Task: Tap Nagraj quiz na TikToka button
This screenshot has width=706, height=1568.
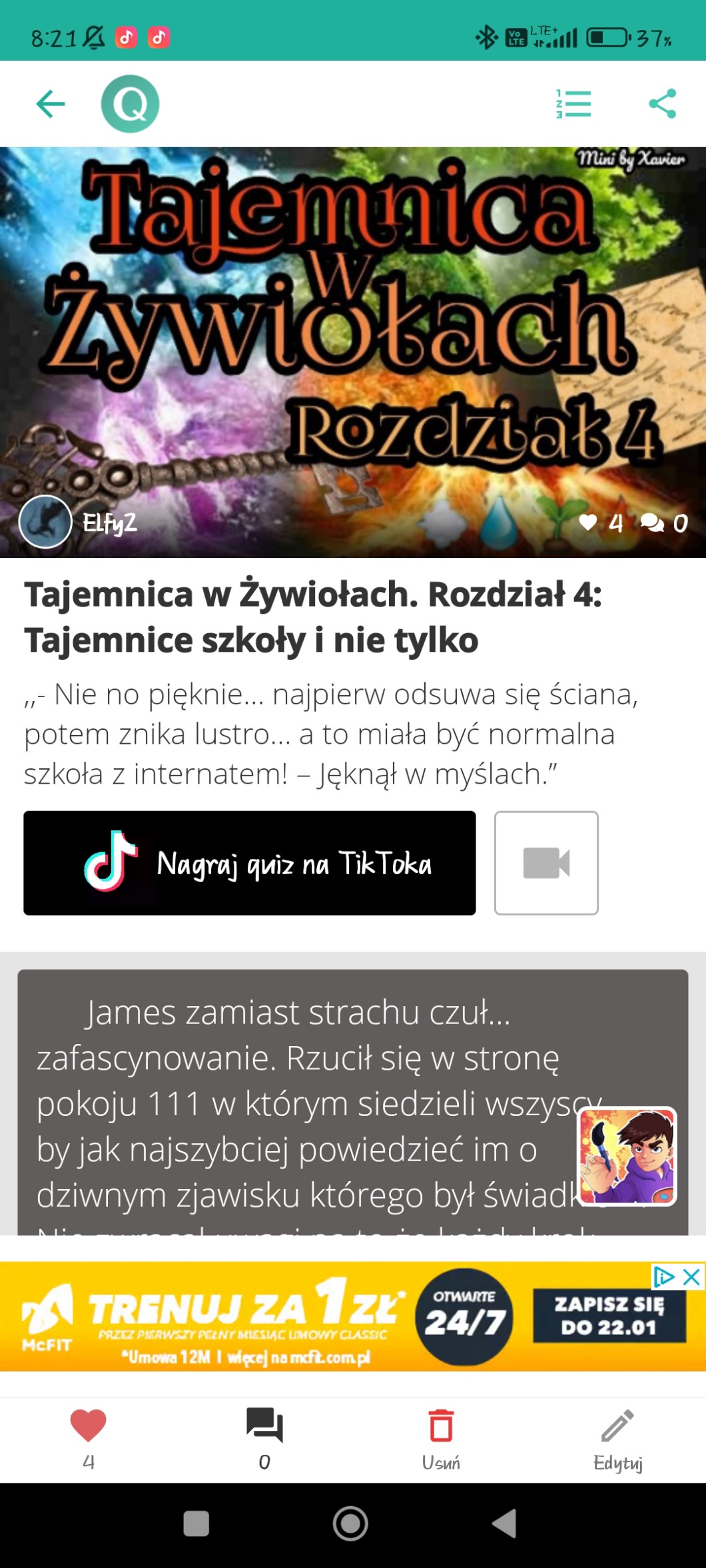Action: pos(249,863)
